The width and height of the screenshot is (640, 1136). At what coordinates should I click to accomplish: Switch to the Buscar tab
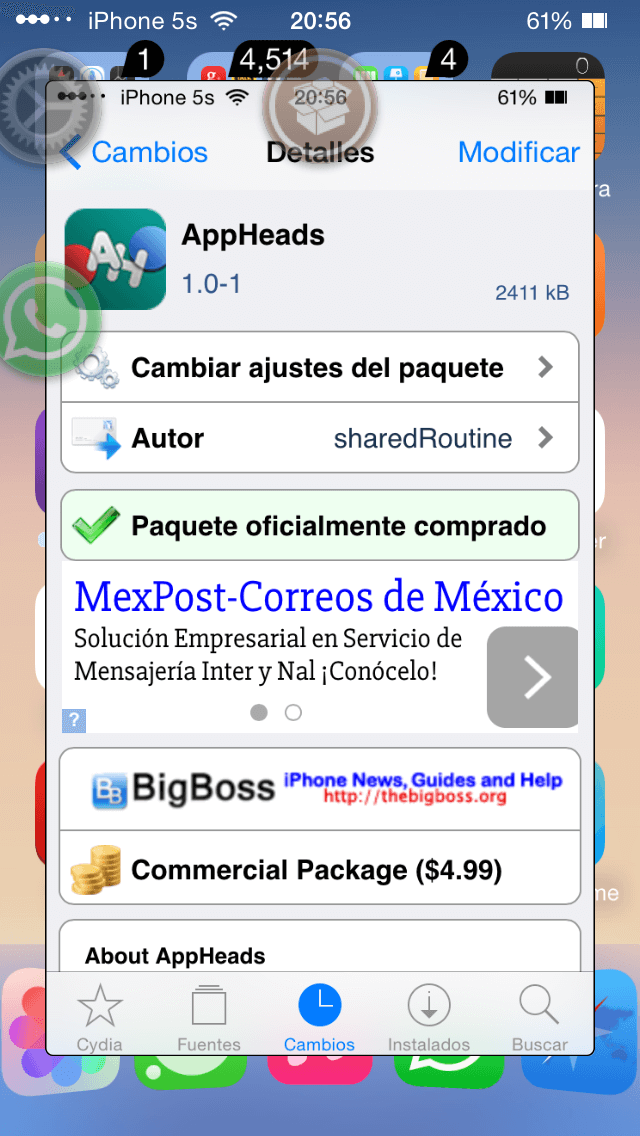coord(539,1017)
